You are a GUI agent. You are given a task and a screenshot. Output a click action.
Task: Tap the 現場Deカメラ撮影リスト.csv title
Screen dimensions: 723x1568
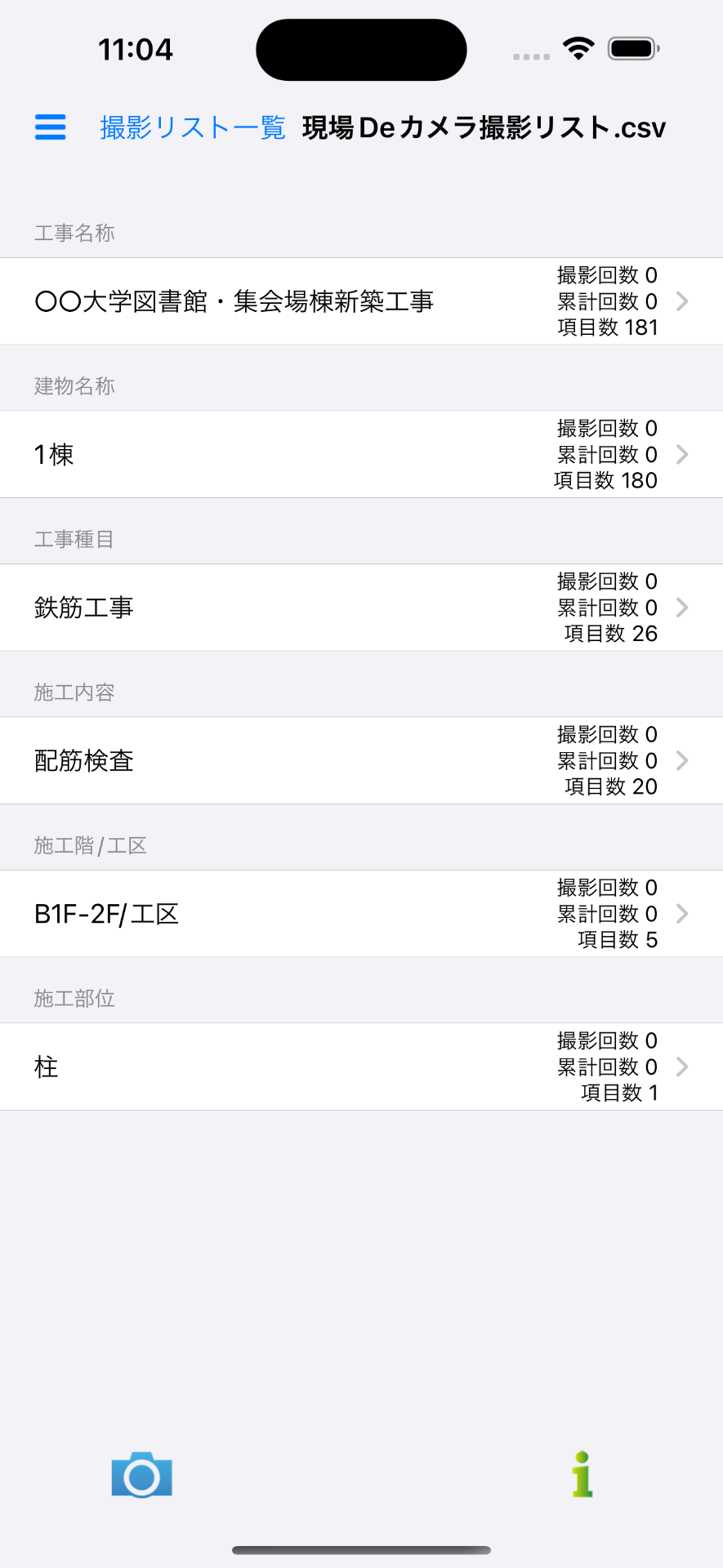point(481,127)
